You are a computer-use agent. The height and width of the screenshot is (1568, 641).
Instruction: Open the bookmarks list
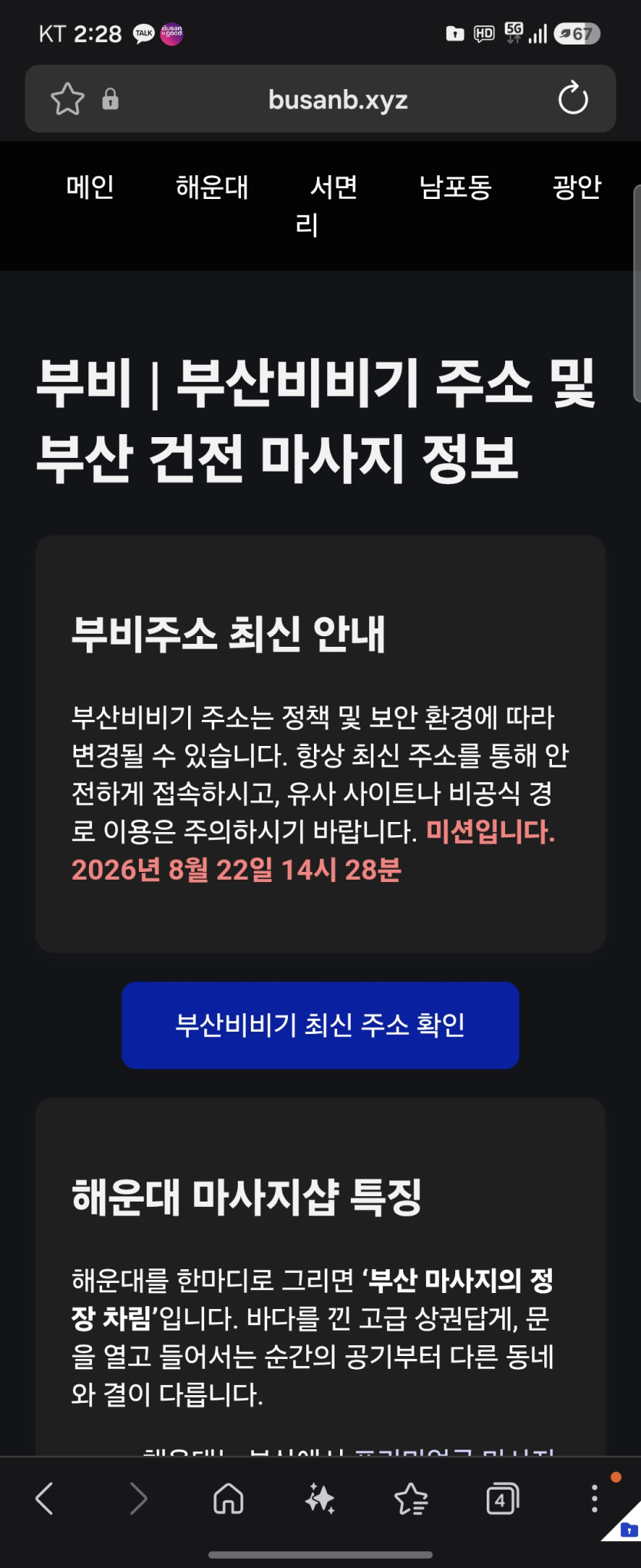[411, 1498]
